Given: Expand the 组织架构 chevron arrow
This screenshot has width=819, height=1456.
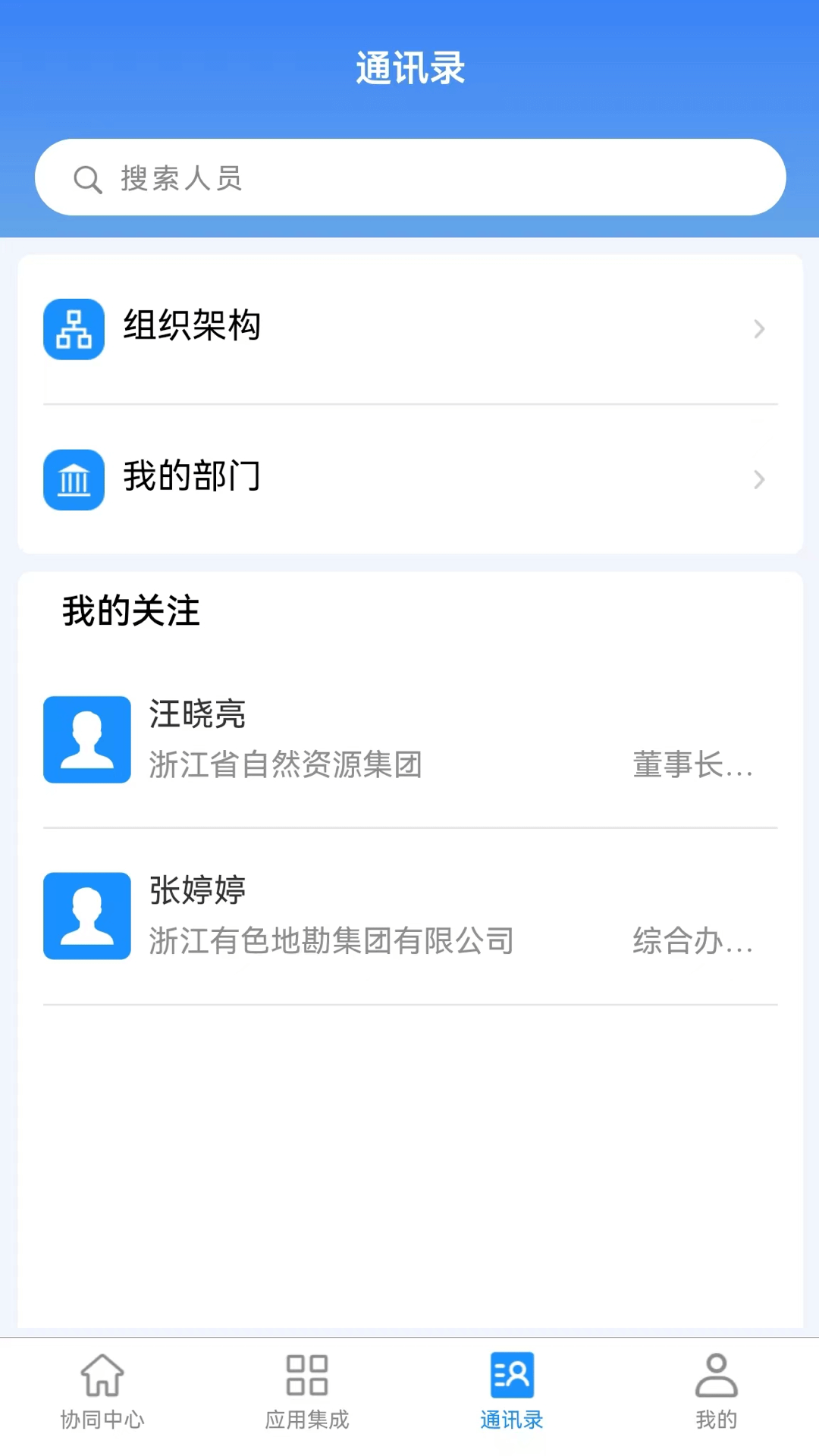Looking at the screenshot, I should pos(758,328).
